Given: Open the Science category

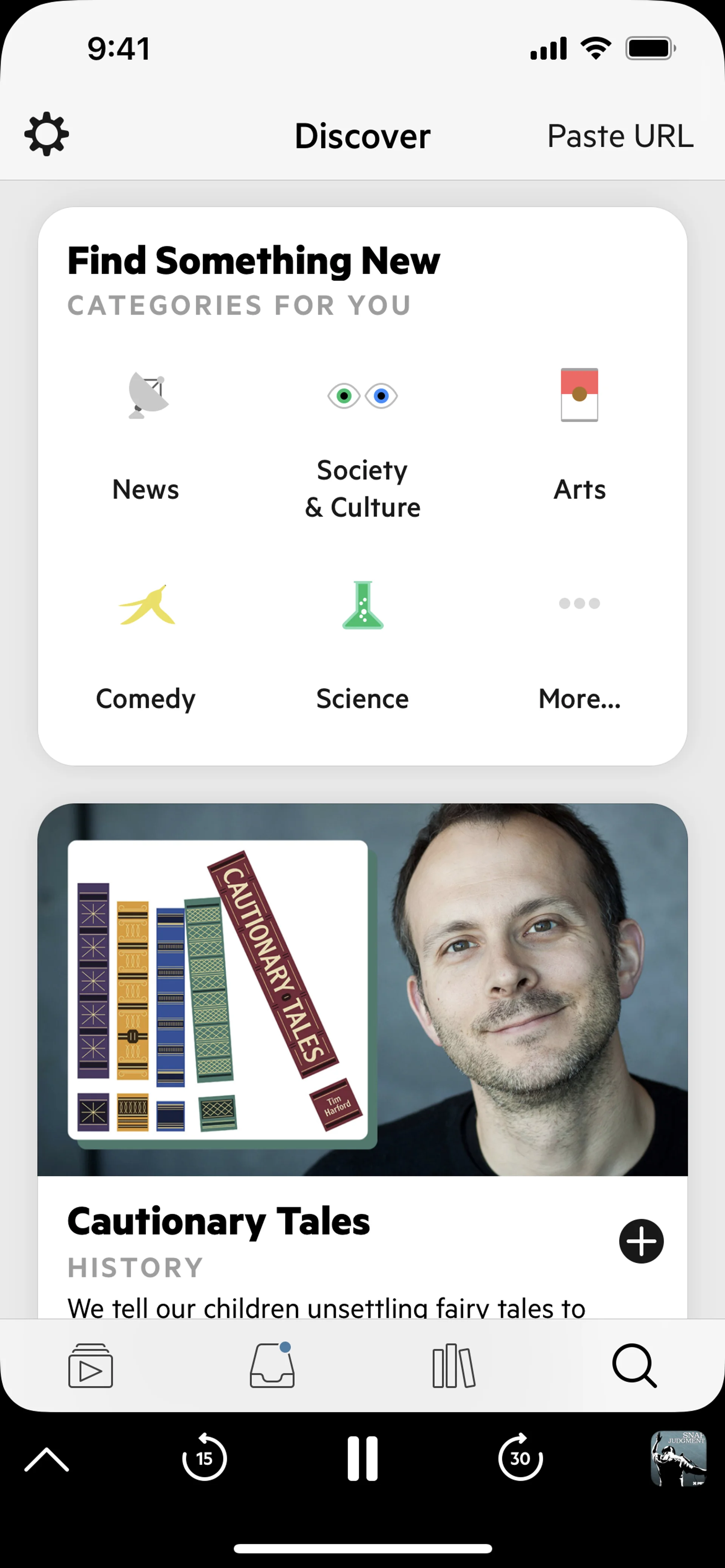Looking at the screenshot, I should (362, 645).
